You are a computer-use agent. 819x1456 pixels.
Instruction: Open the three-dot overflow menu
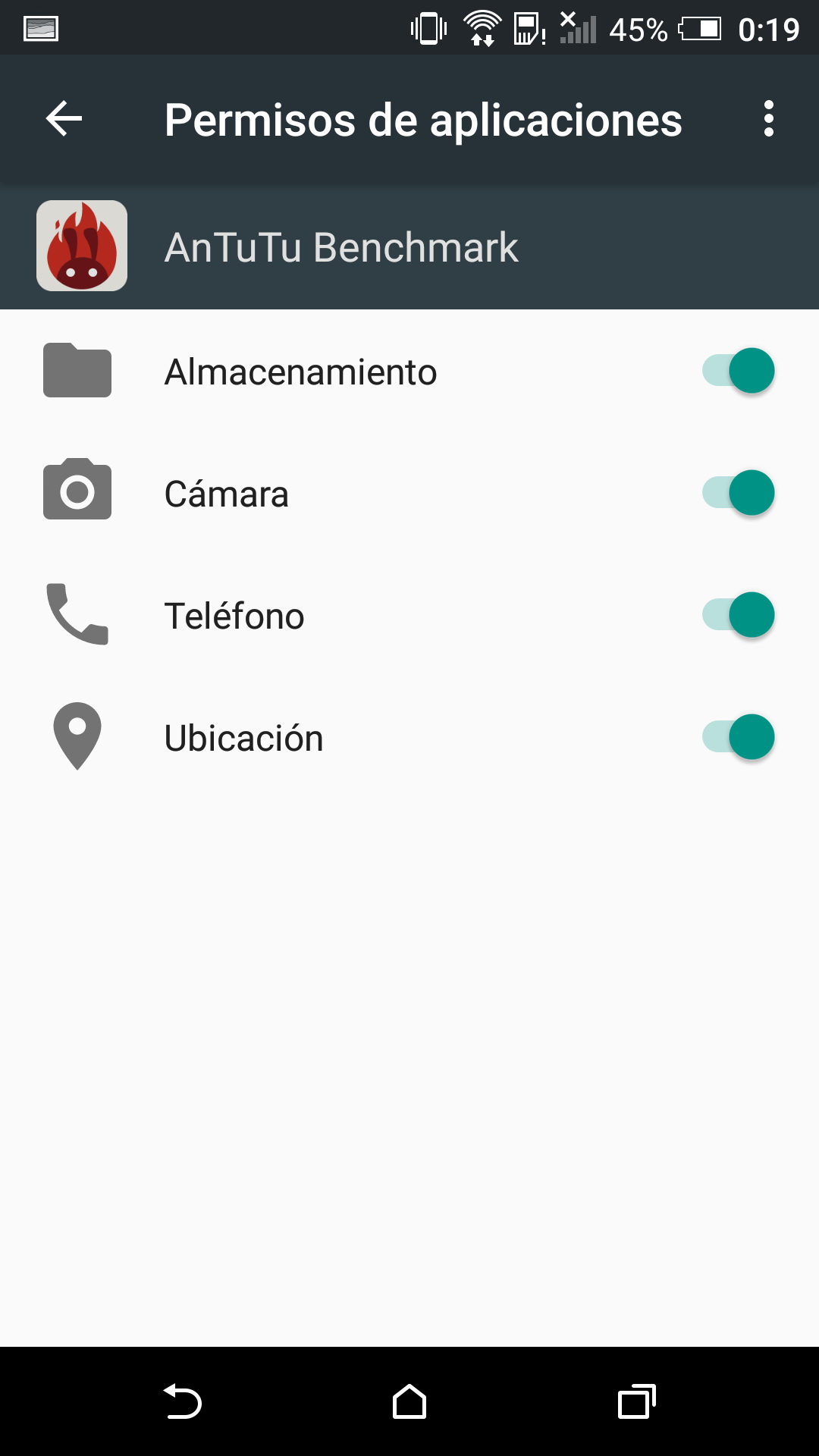click(768, 119)
